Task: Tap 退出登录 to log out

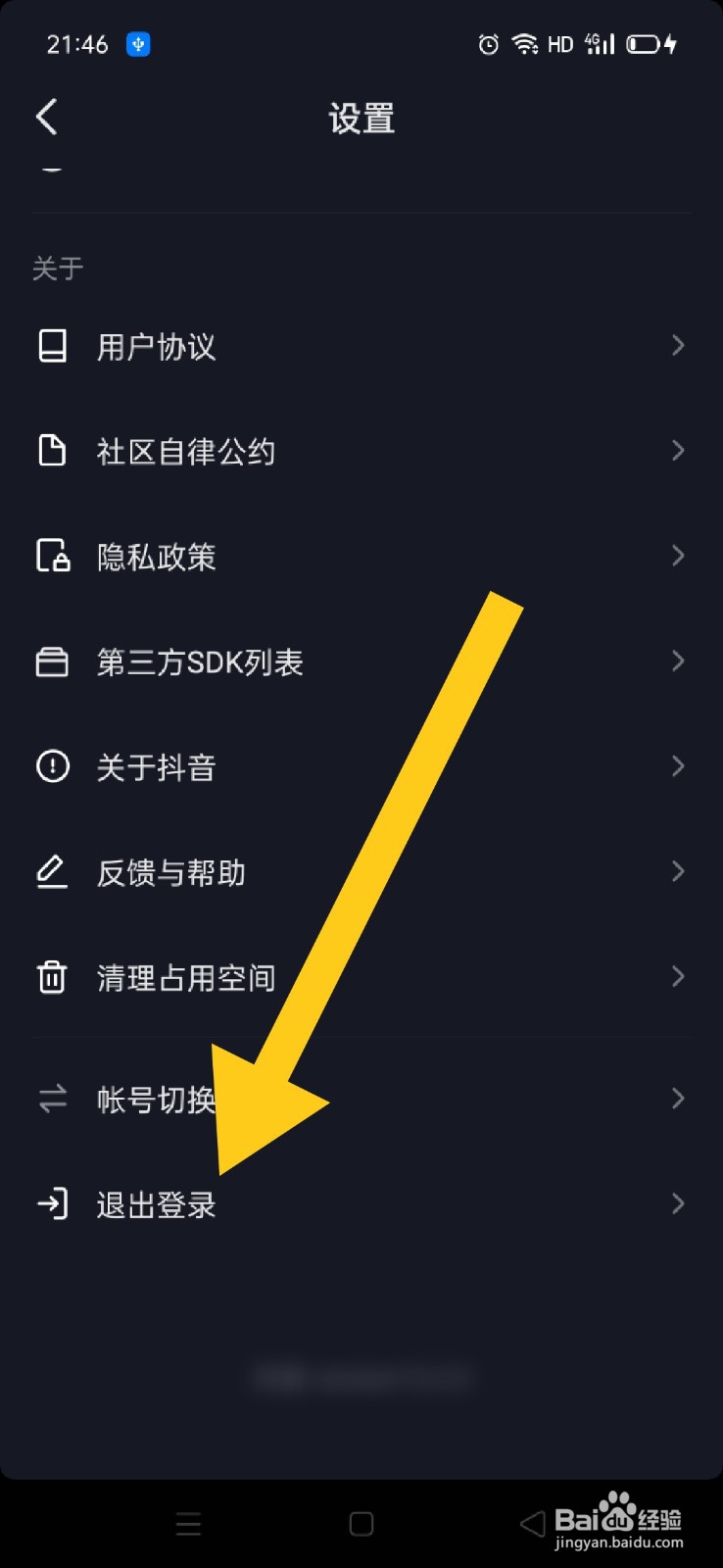Action: coord(157,1203)
